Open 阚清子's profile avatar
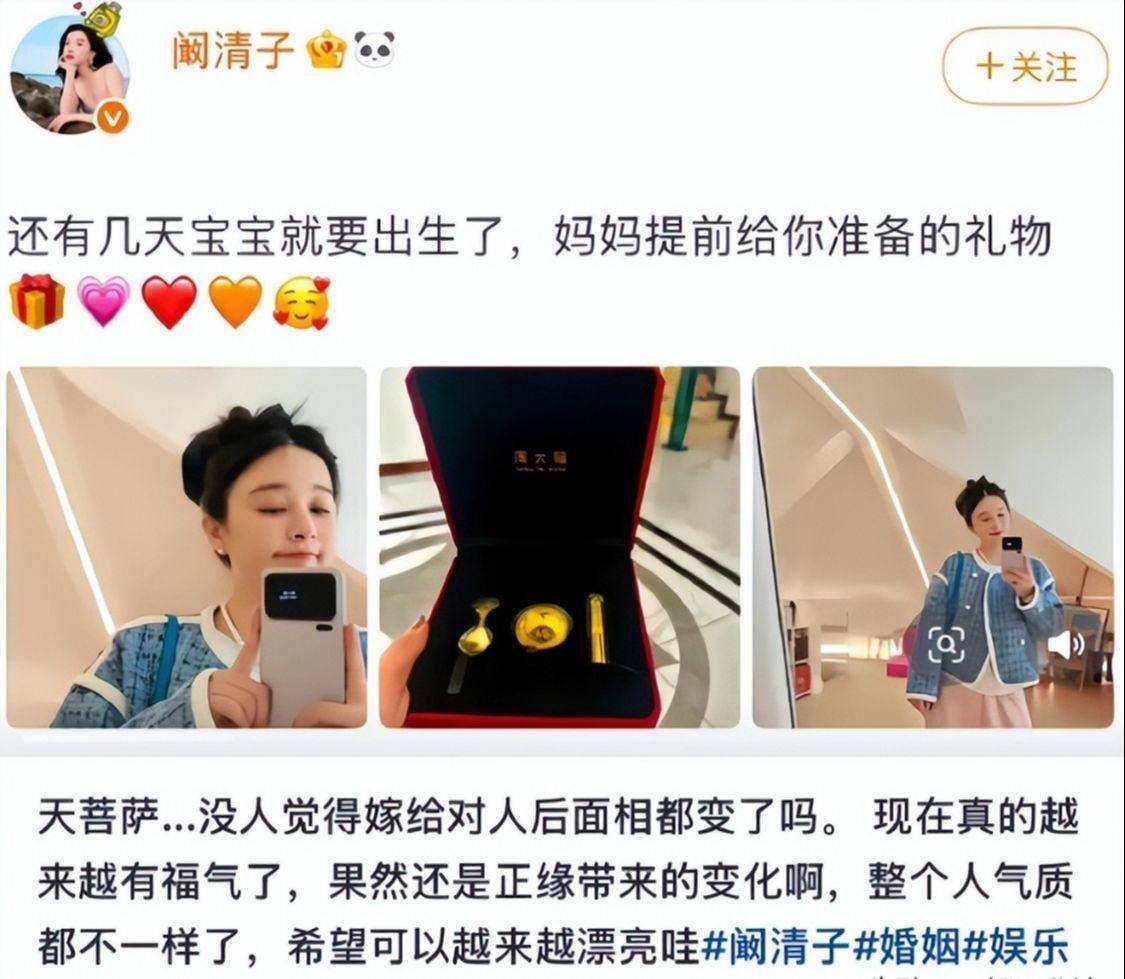 (70, 75)
